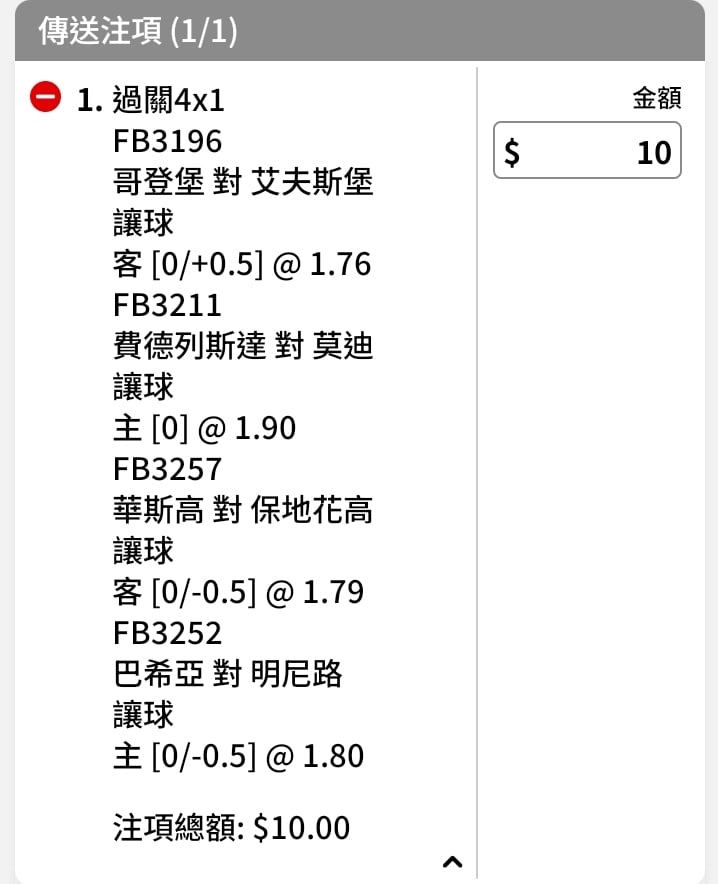Edit the $10 金額 amount field
This screenshot has width=718, height=884.
point(587,151)
